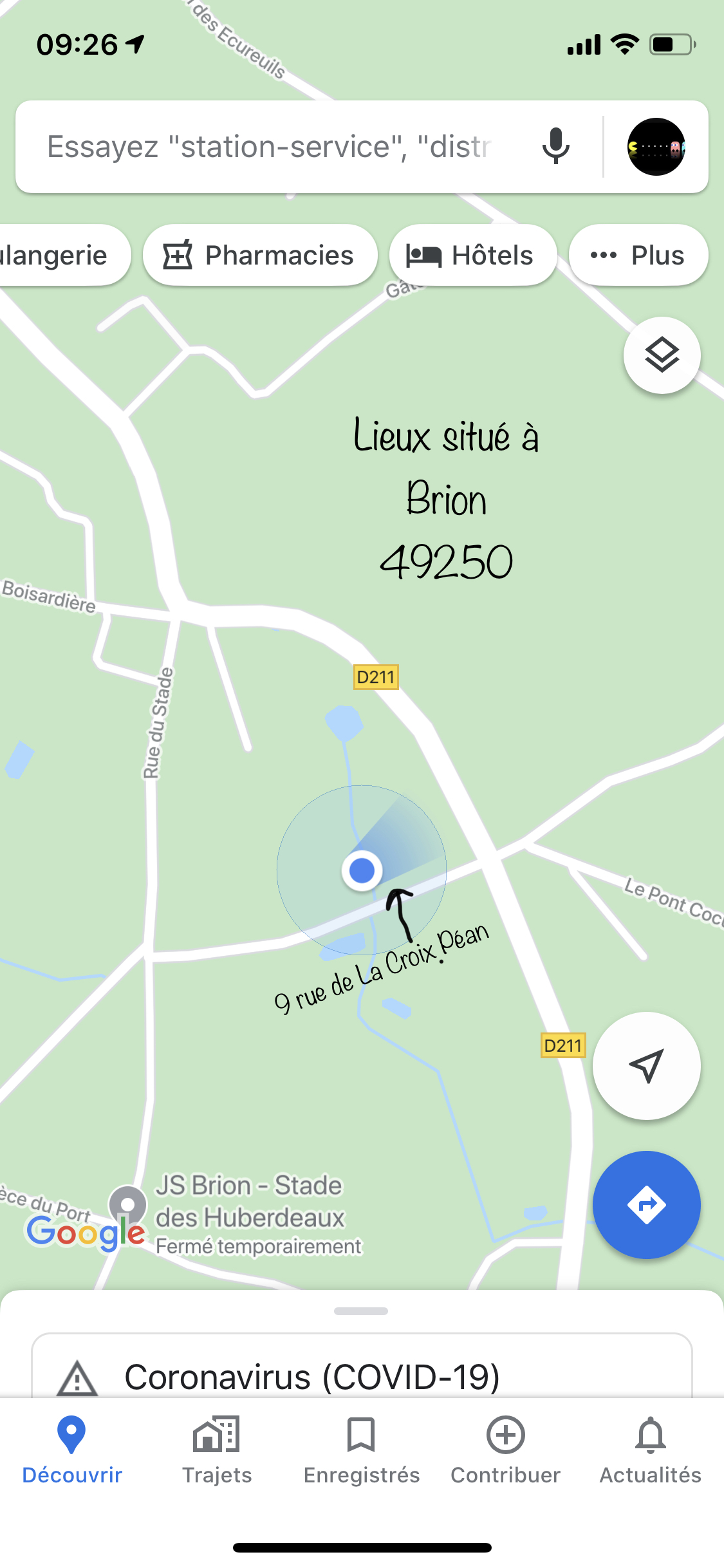
Task: Switch to the Trajets tab
Action: 217,1451
